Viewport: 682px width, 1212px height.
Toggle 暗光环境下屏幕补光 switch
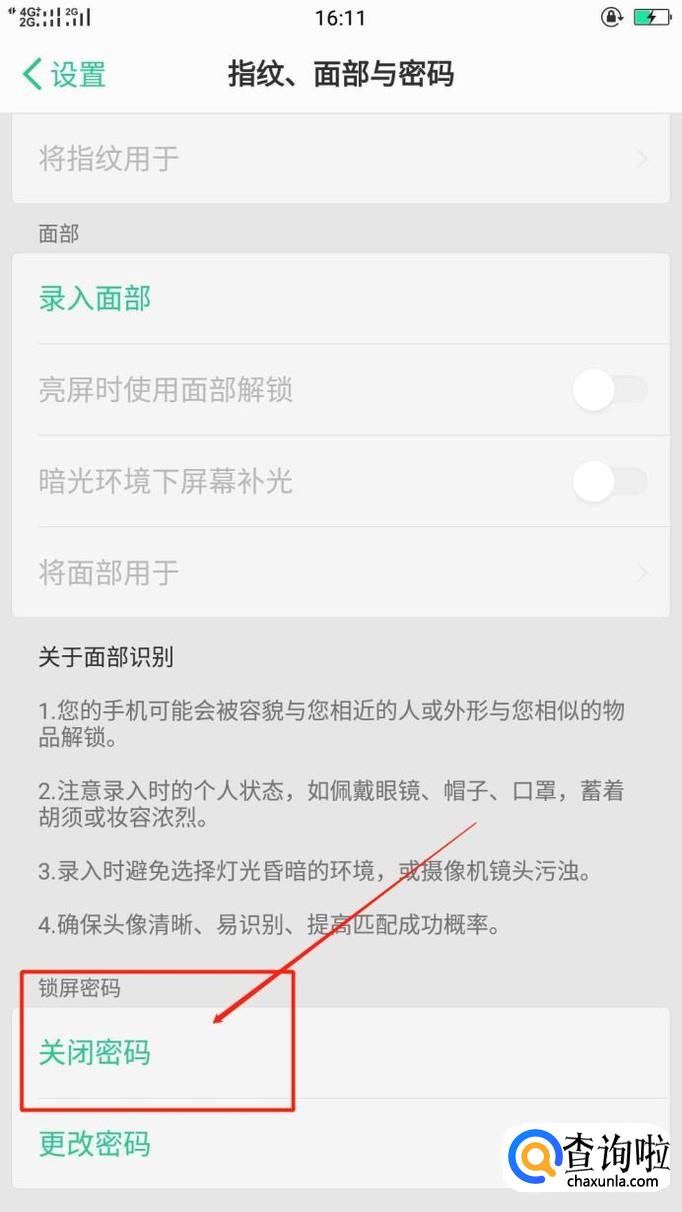click(610, 482)
